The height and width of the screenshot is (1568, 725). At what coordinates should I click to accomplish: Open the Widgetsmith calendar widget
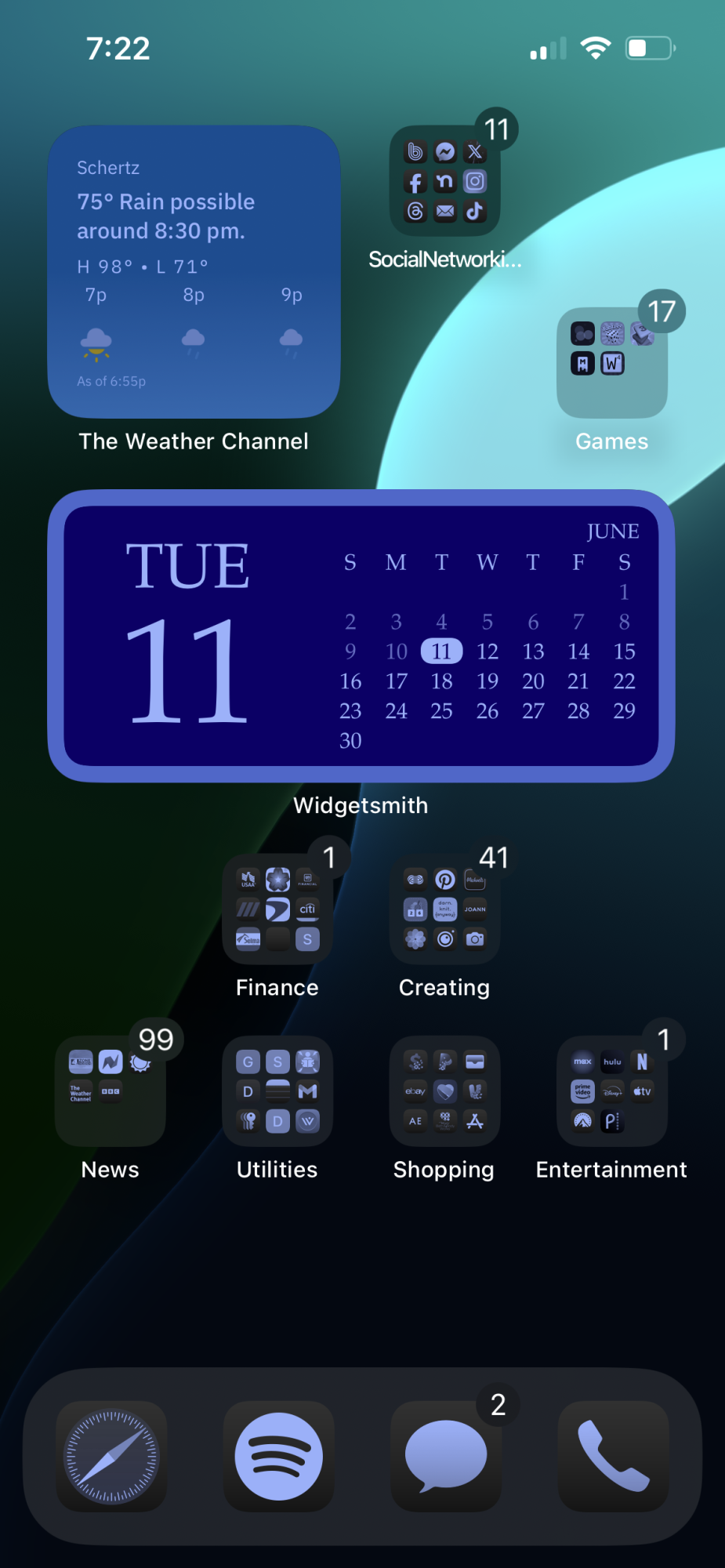coord(361,636)
